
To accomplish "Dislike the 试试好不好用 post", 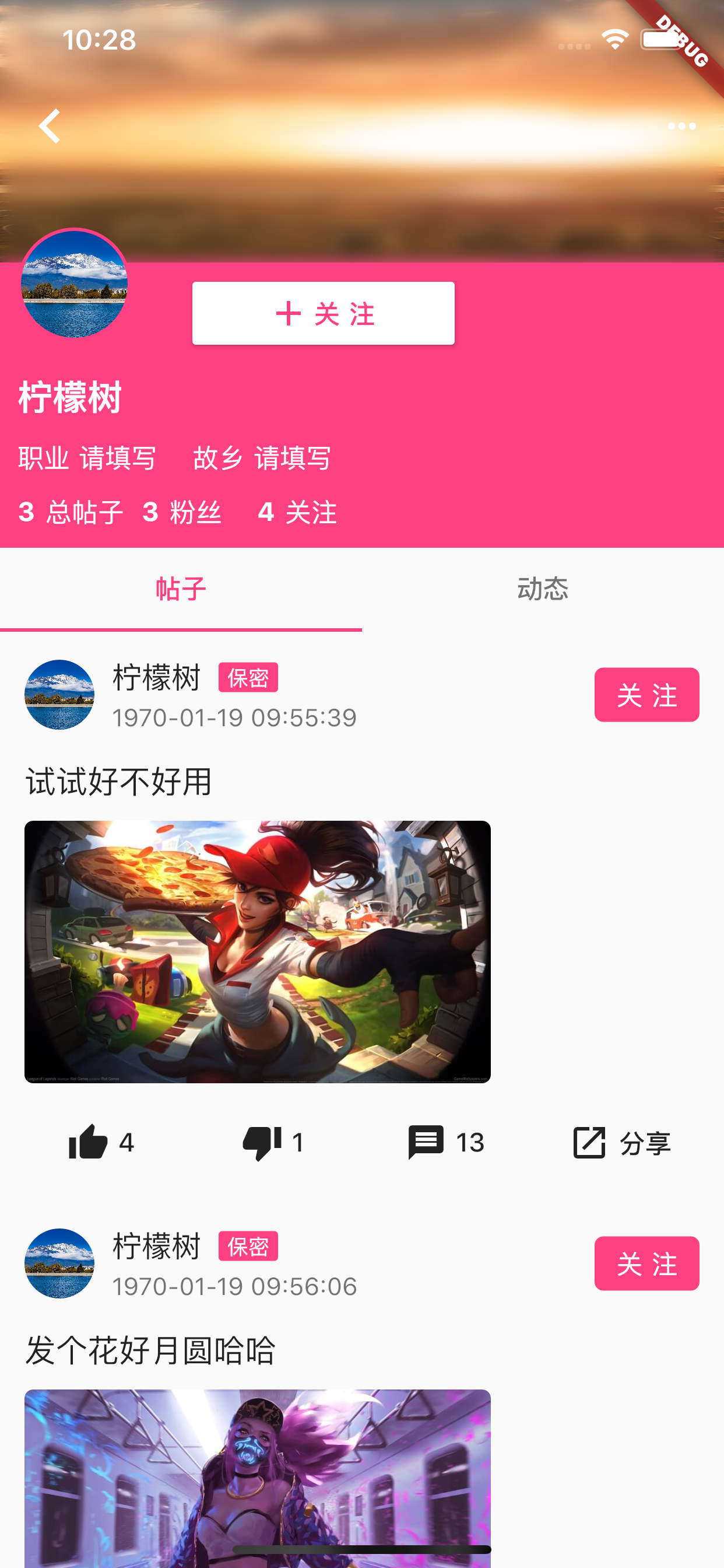I will [273, 1143].
